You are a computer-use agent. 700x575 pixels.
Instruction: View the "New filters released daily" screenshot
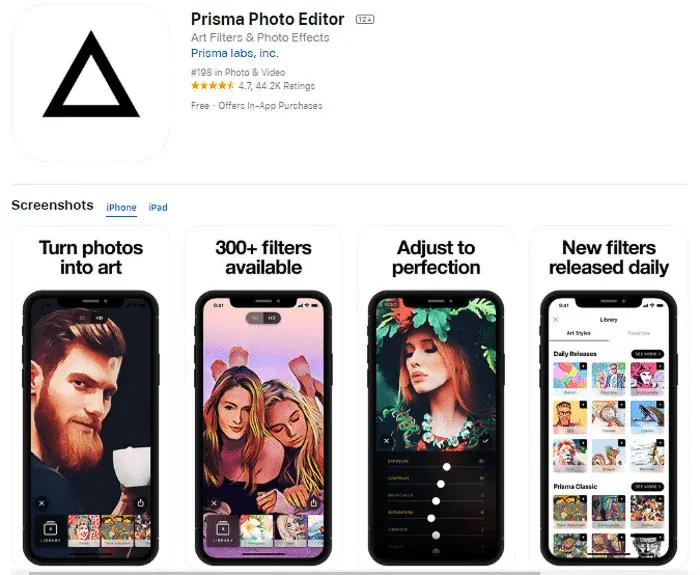(608, 400)
